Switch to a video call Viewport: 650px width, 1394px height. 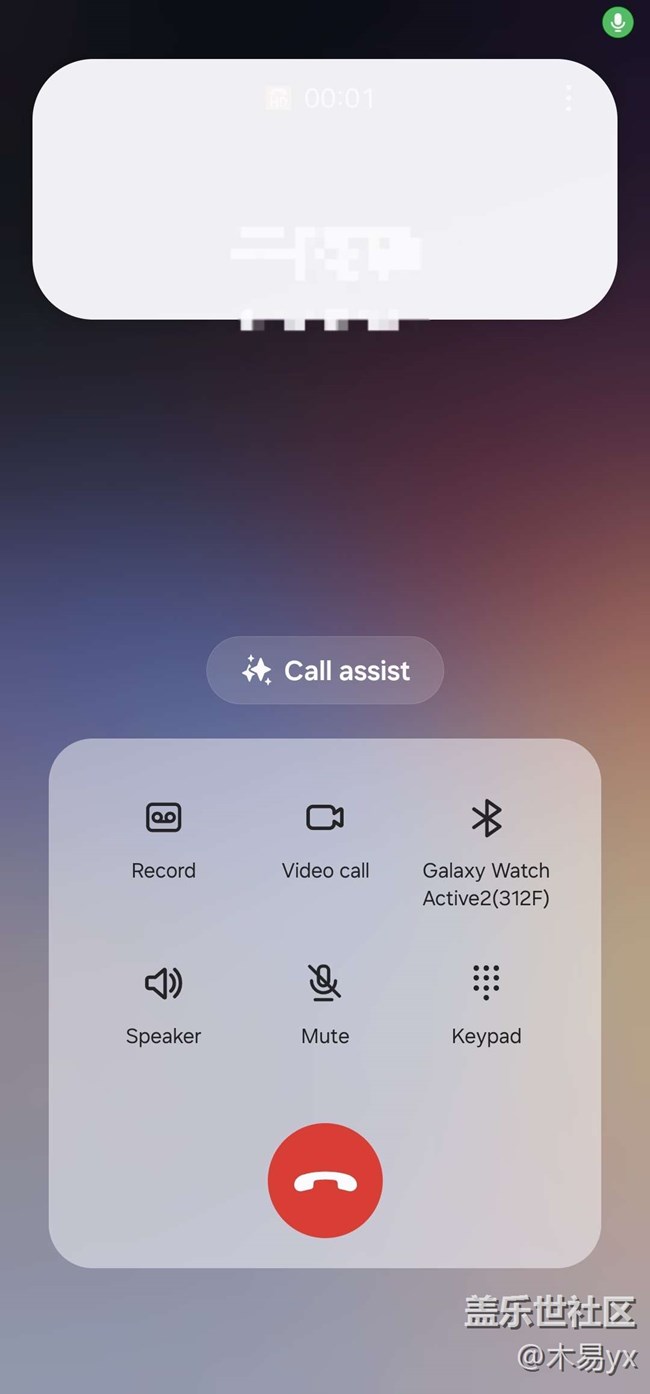click(325, 838)
